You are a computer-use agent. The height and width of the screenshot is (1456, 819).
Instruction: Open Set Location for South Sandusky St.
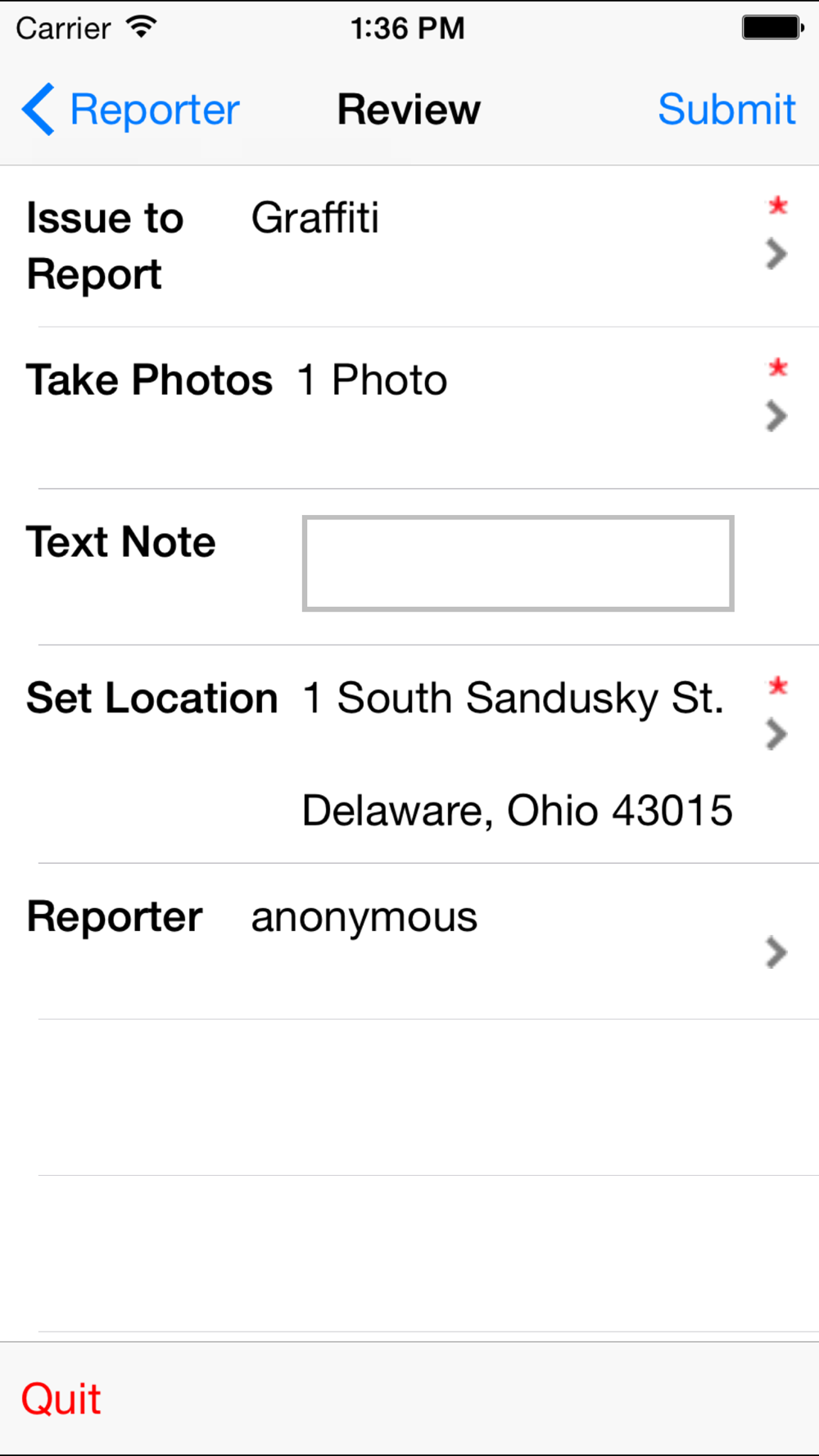[409, 754]
